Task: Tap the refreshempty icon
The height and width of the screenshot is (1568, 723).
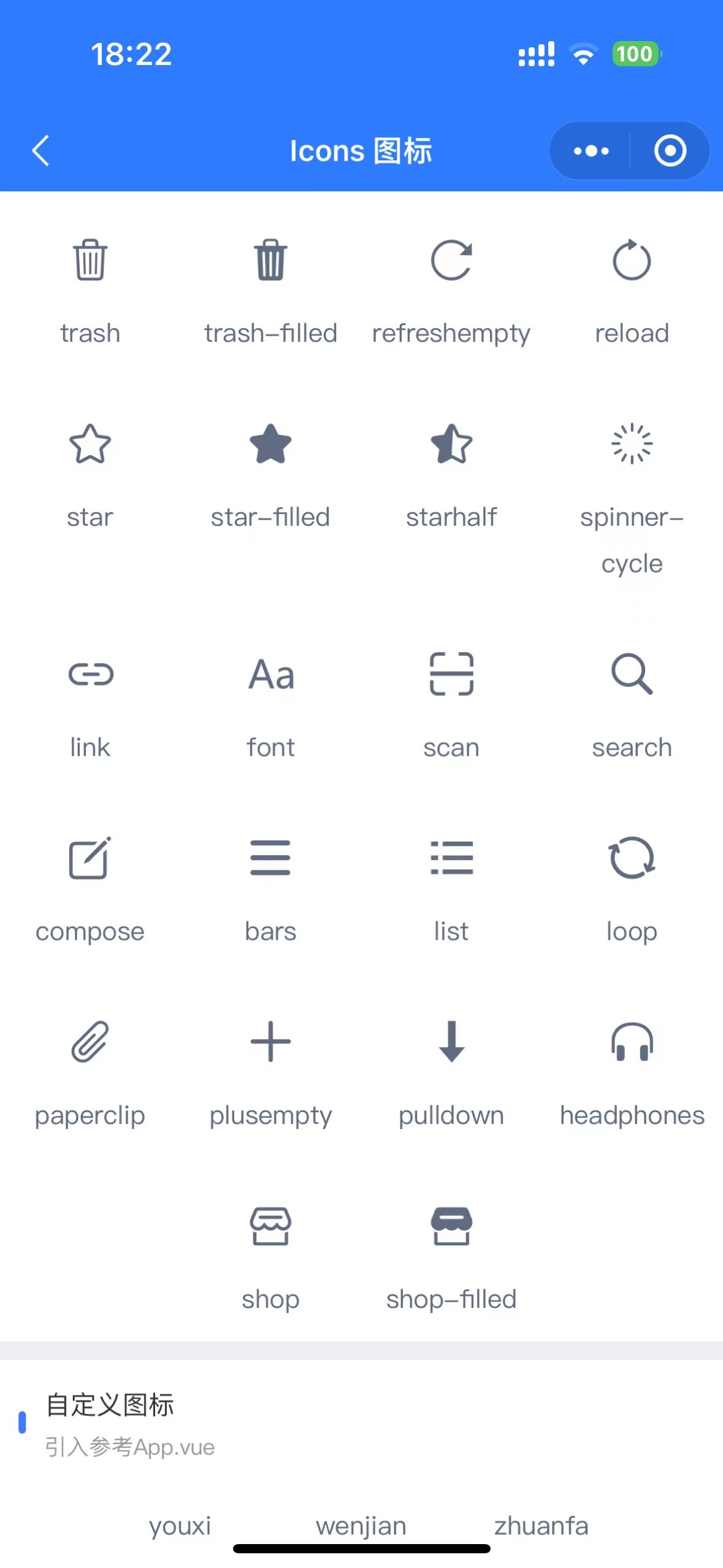Action: [x=451, y=260]
